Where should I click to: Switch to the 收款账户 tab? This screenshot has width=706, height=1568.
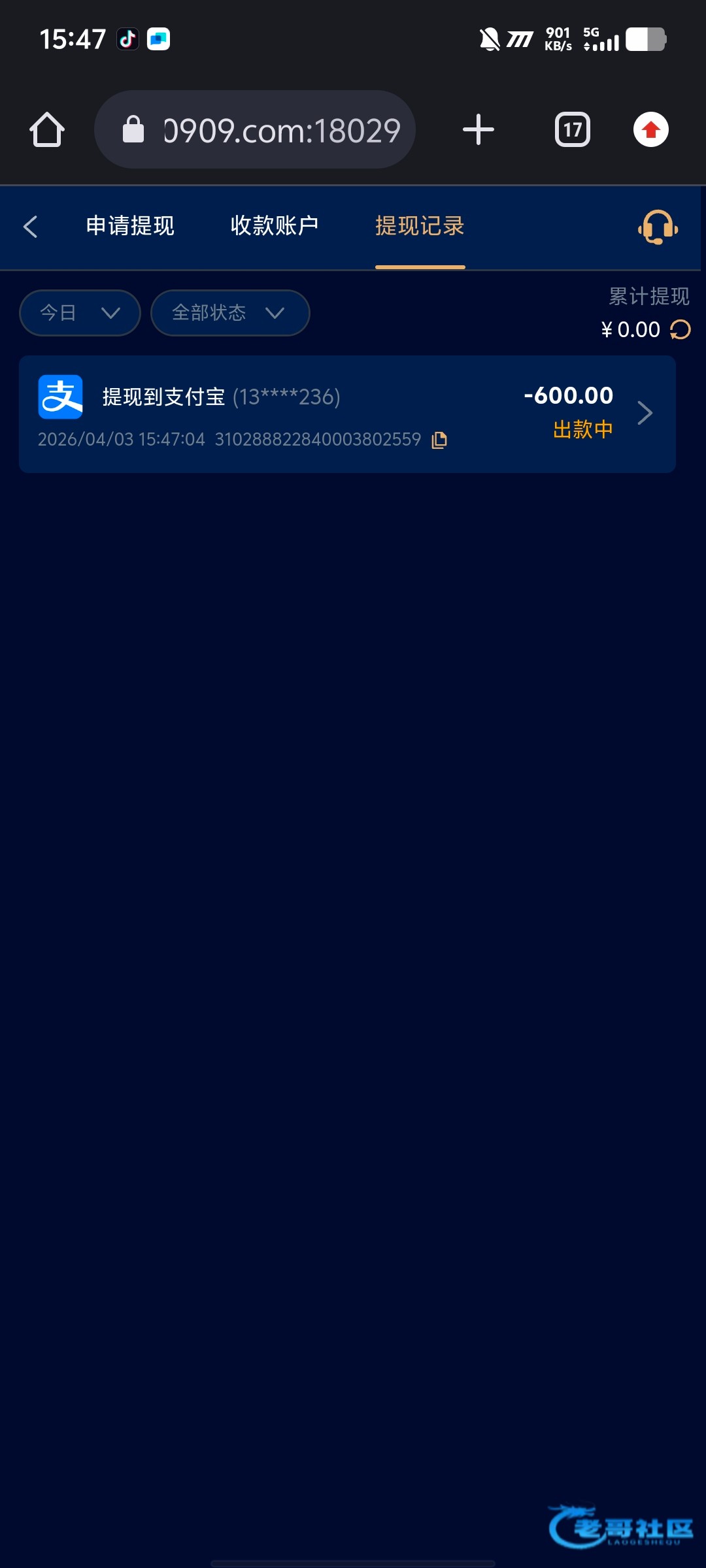point(275,226)
